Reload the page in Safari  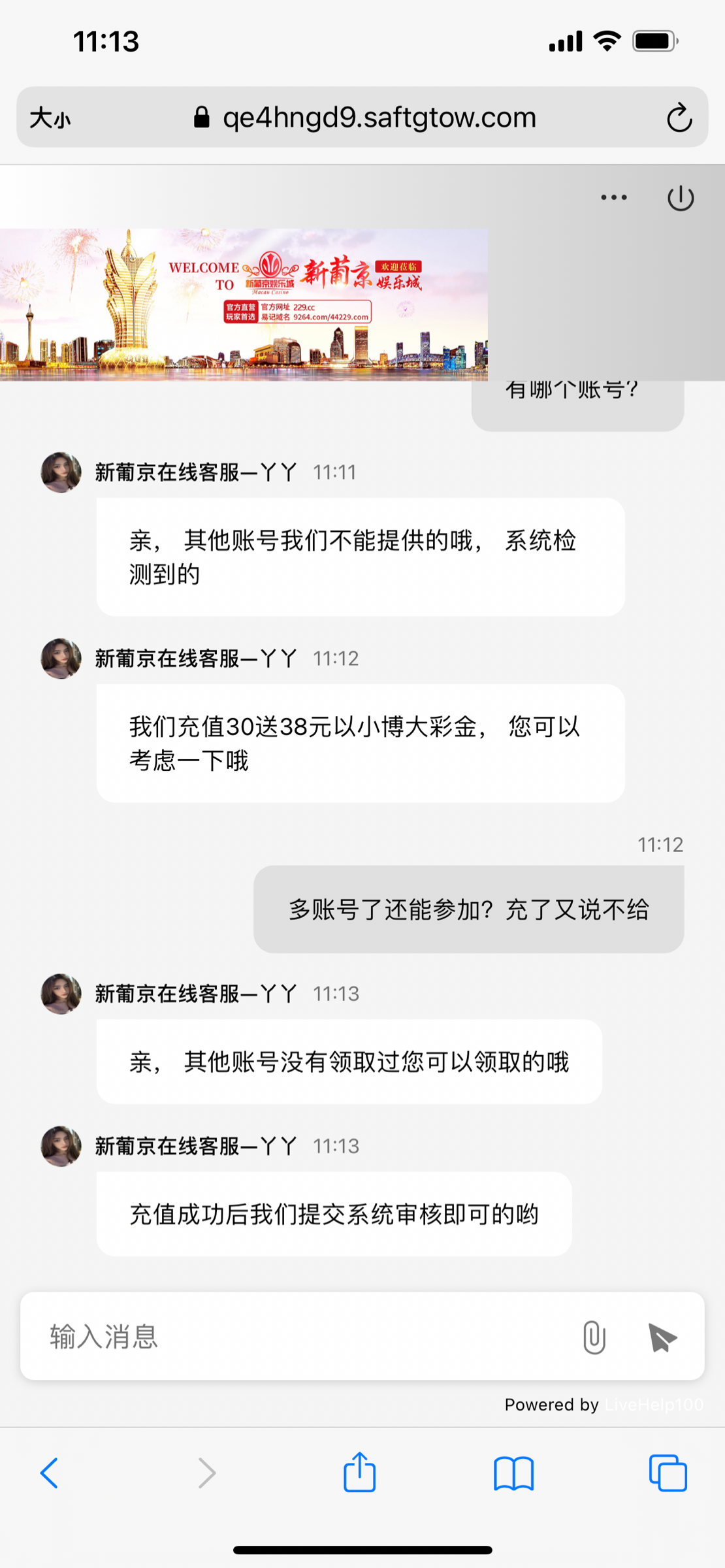(x=679, y=118)
